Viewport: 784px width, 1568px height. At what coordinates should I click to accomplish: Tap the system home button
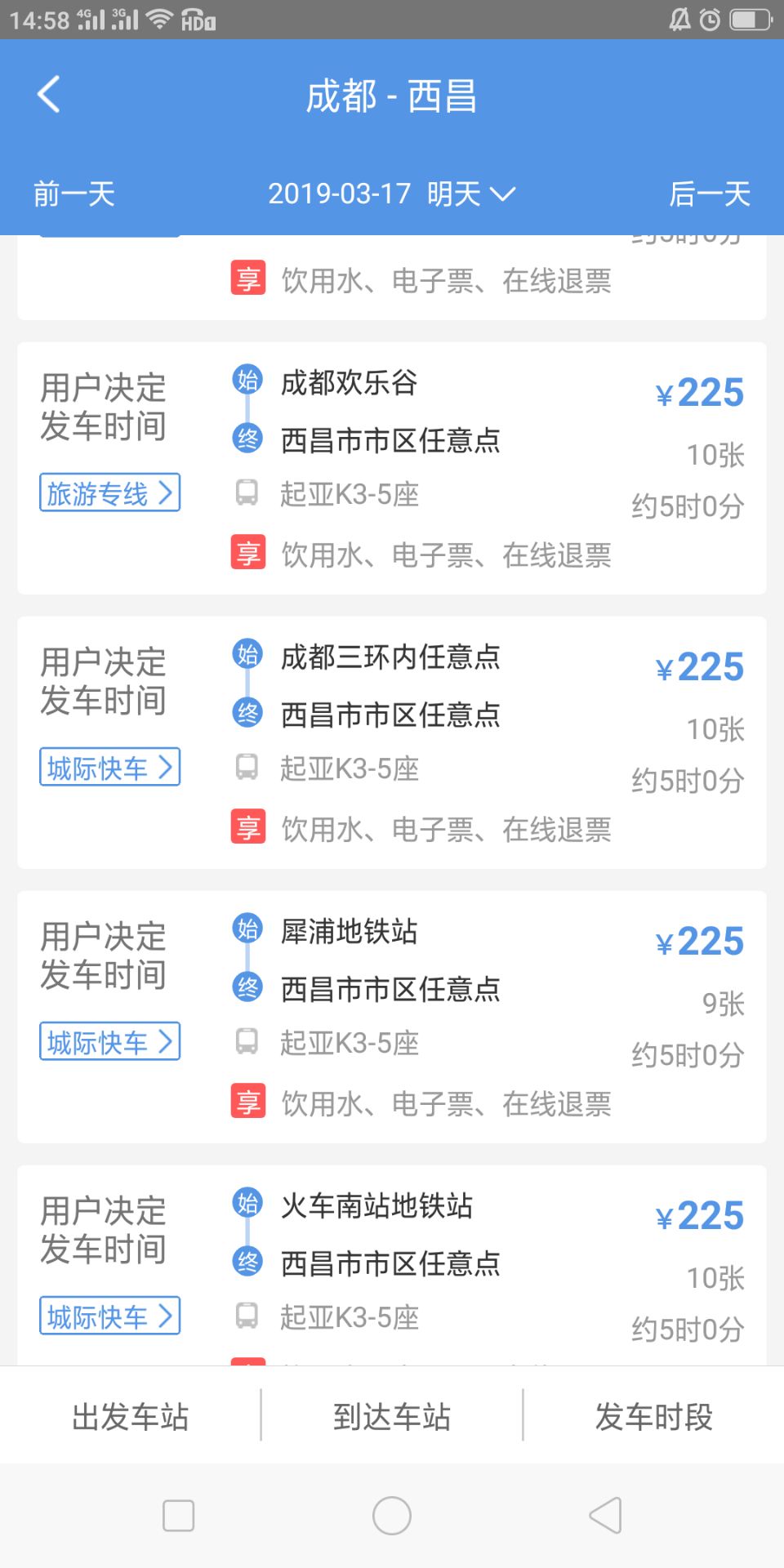(x=392, y=1516)
